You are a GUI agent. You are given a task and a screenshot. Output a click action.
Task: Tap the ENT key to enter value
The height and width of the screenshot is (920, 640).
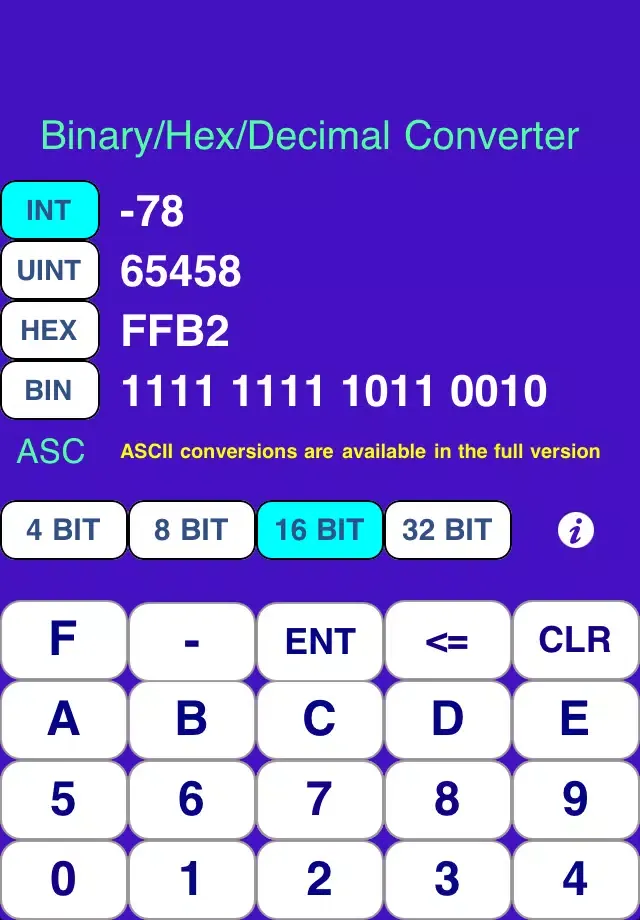click(320, 640)
